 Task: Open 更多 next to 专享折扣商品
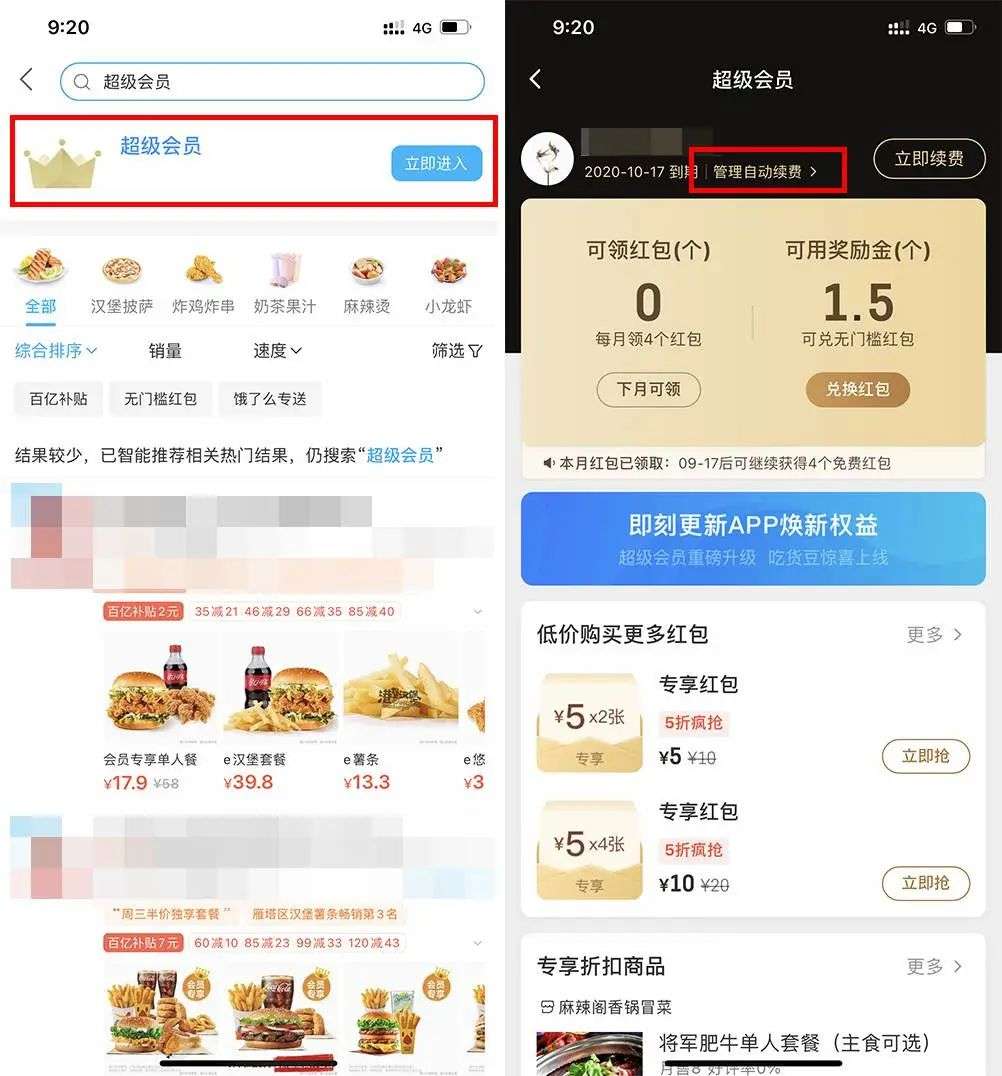pos(934,966)
